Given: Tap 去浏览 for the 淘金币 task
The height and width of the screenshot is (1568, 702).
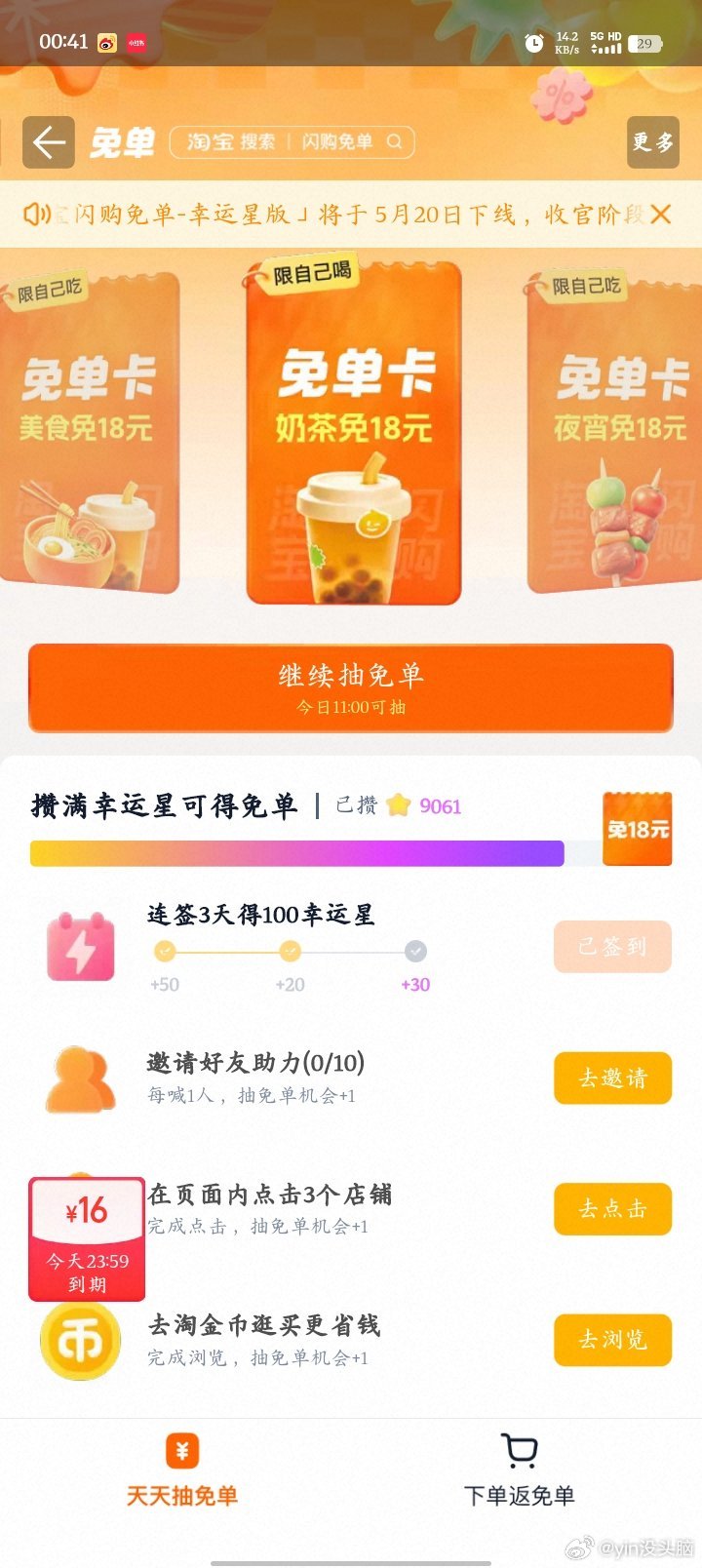Looking at the screenshot, I should click(612, 1340).
